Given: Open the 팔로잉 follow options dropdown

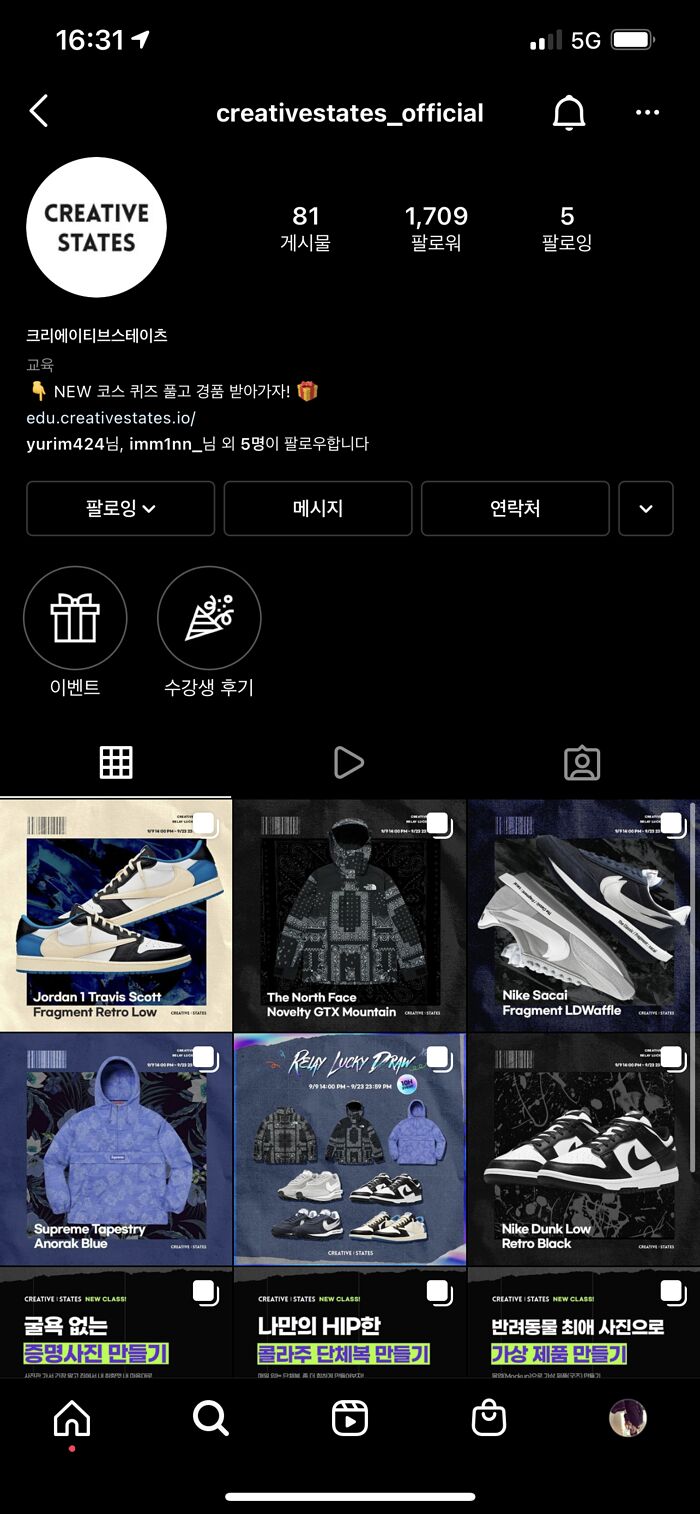Looking at the screenshot, I should click(x=120, y=508).
